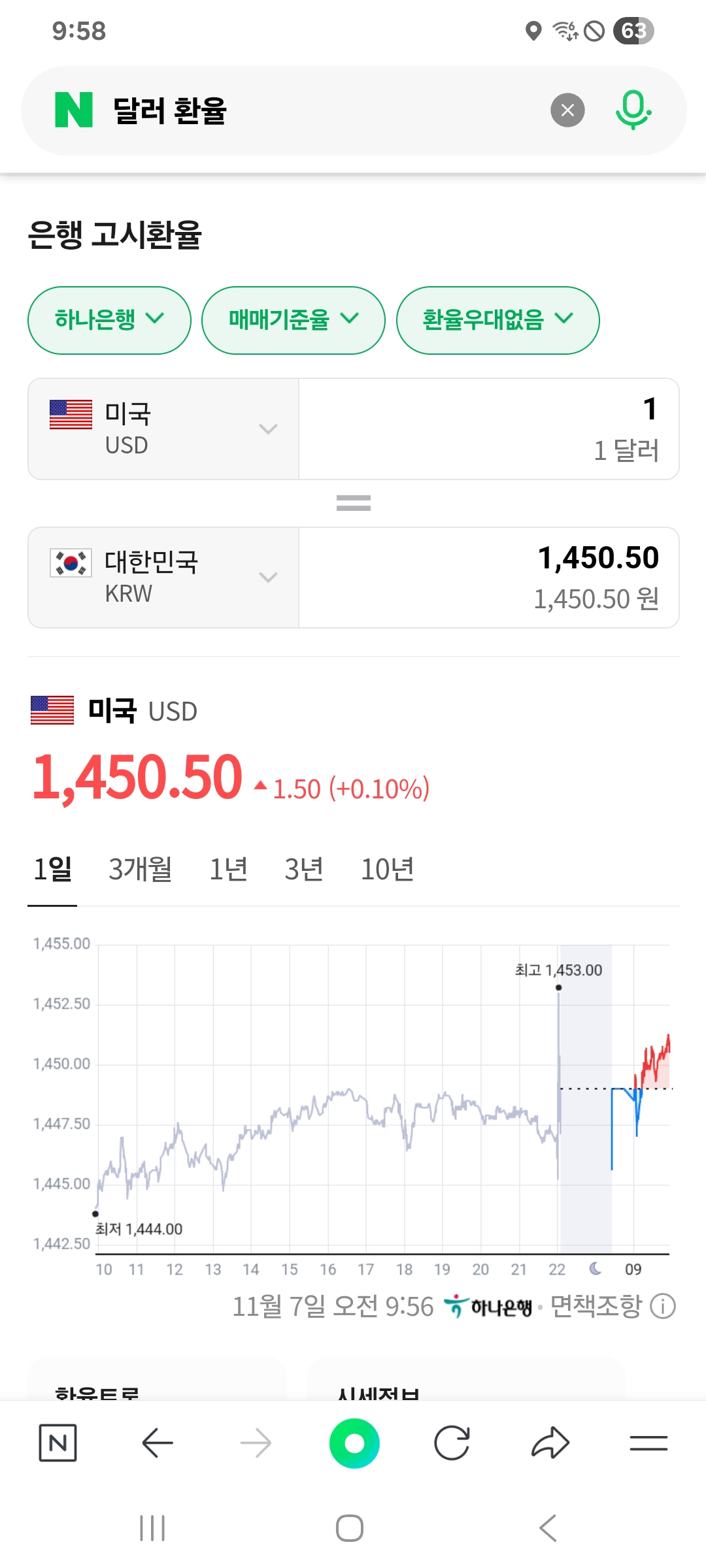The height and width of the screenshot is (1568, 706).
Task: Open the 환율우대없음 preference dropdown
Action: [x=497, y=320]
